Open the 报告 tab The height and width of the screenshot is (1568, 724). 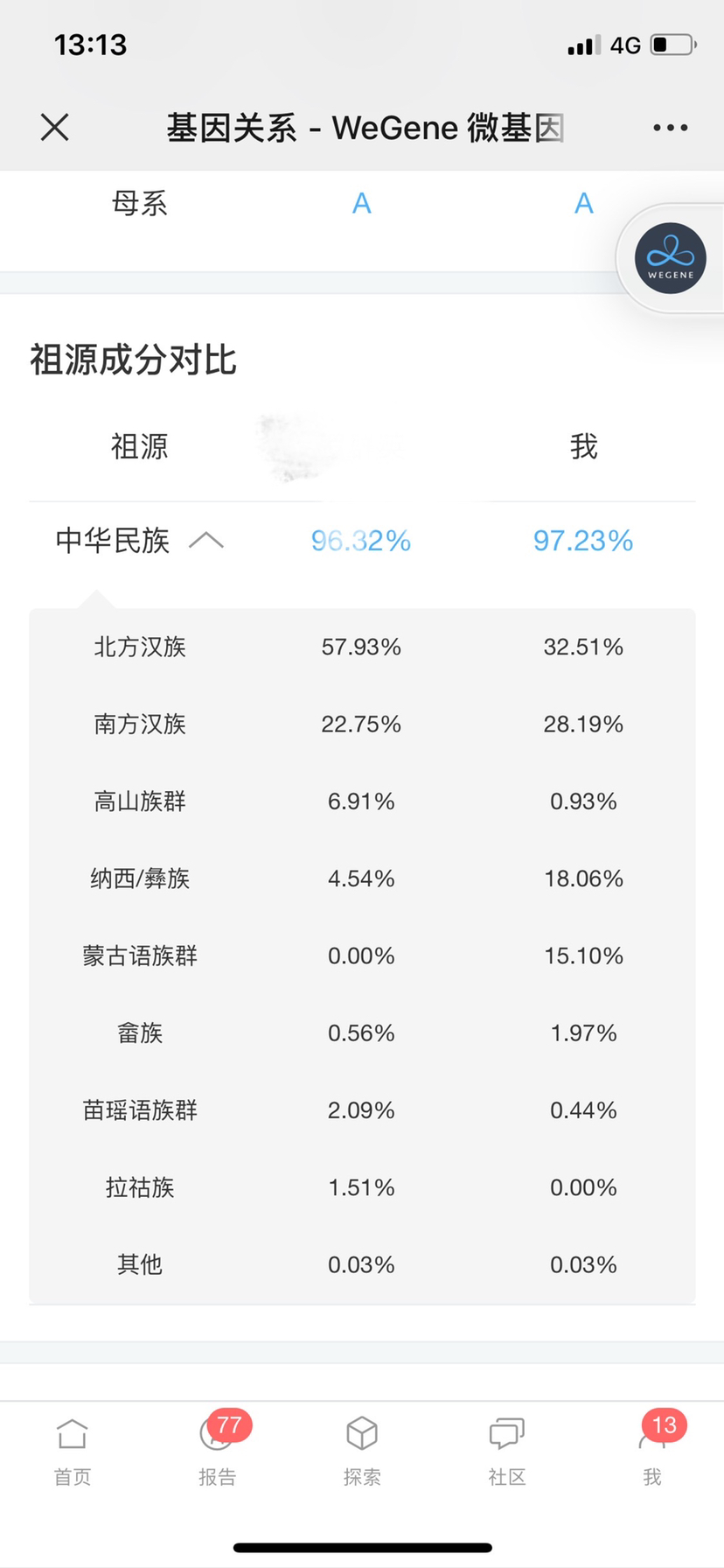217,1452
